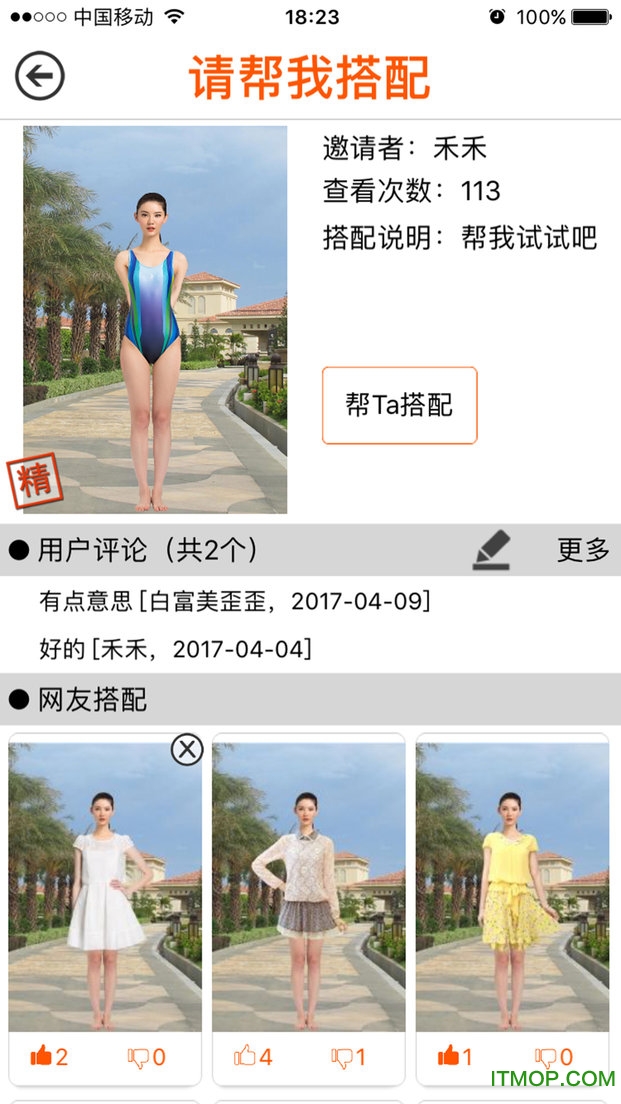Go back using the arrow icon
Image resolution: width=621 pixels, height=1104 pixels.
tap(40, 76)
